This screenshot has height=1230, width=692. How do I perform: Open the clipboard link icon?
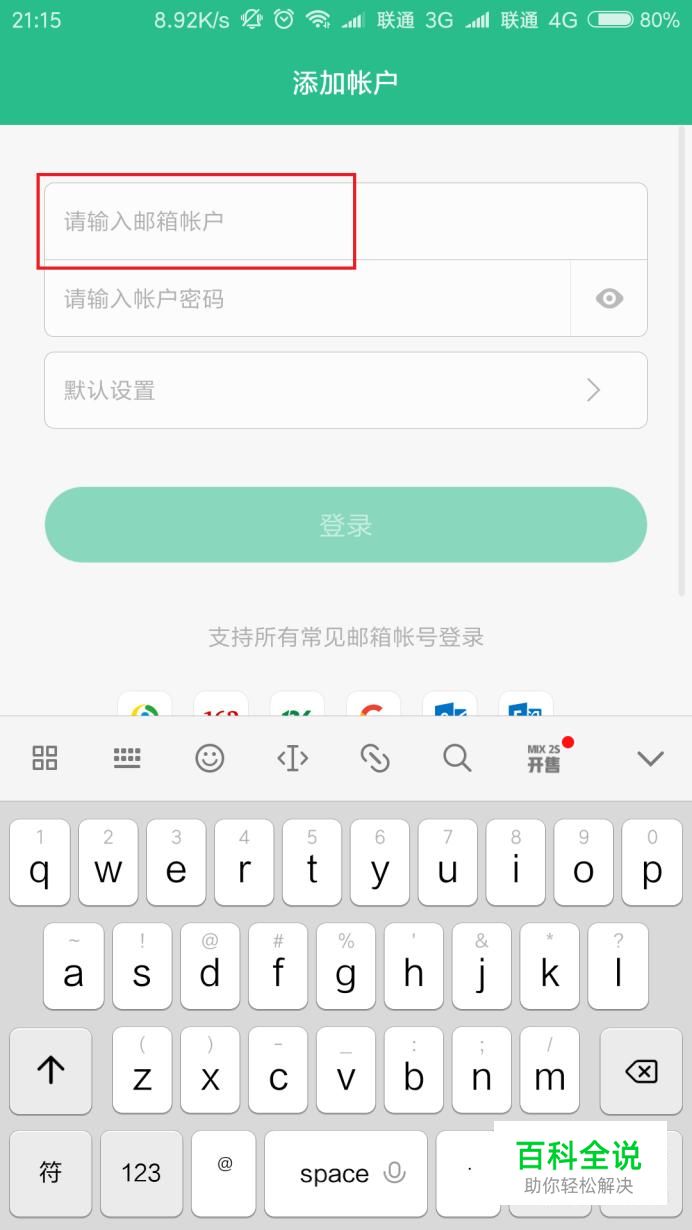[x=375, y=758]
